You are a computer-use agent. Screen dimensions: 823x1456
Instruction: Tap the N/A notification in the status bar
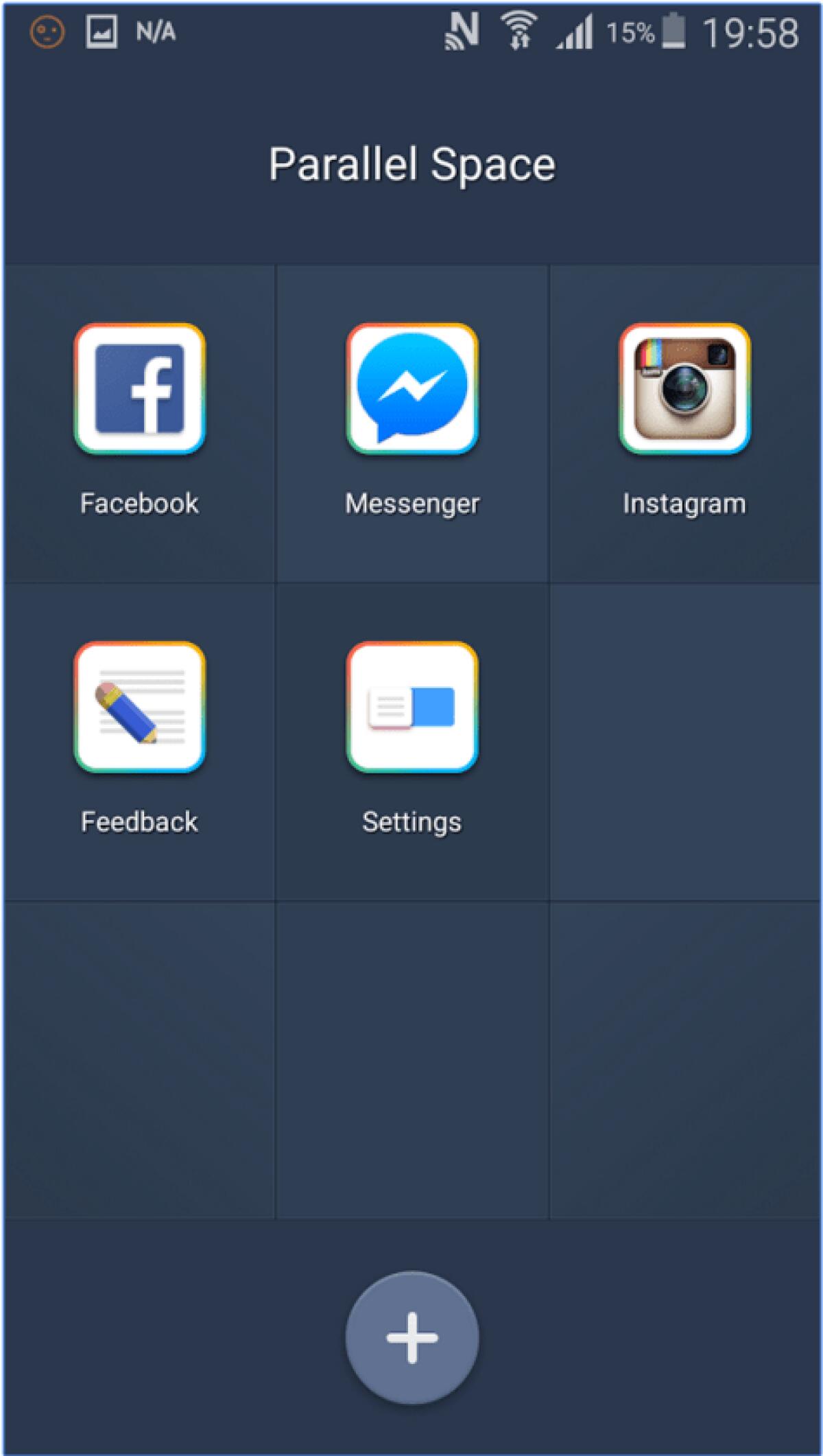156,29
